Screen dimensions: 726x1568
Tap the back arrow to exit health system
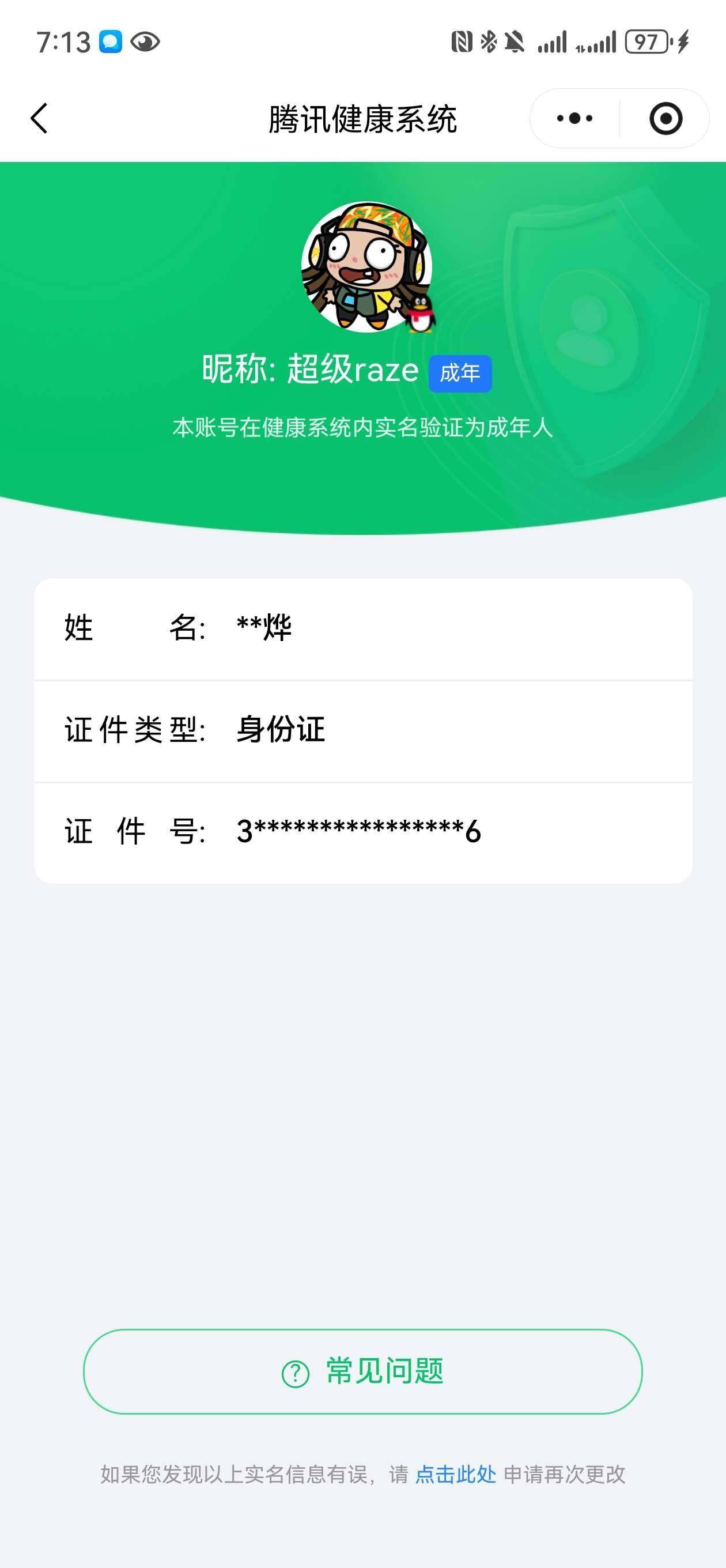[39, 119]
